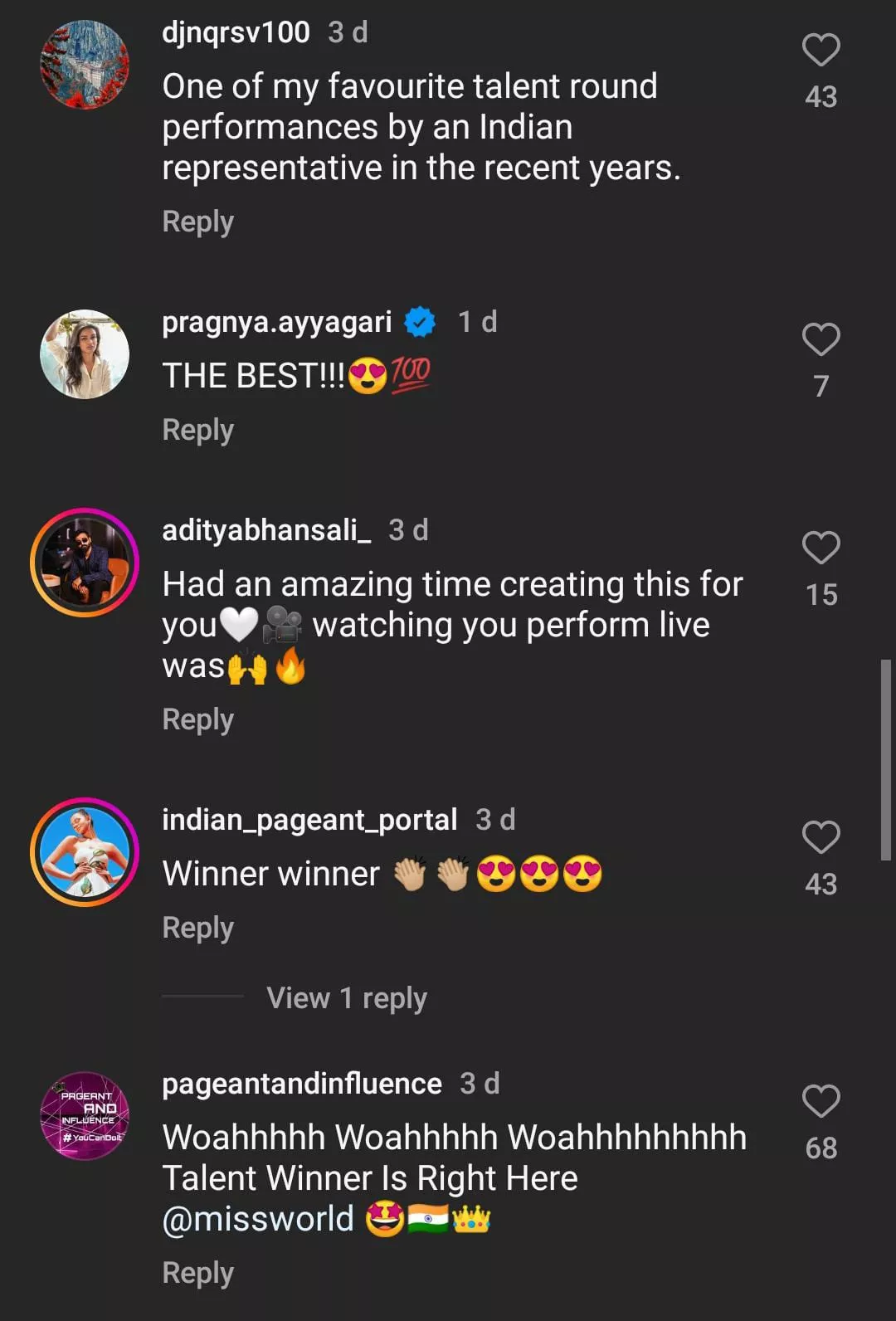Open the @missworld mention link
The image size is (896, 1321).
(x=258, y=1219)
